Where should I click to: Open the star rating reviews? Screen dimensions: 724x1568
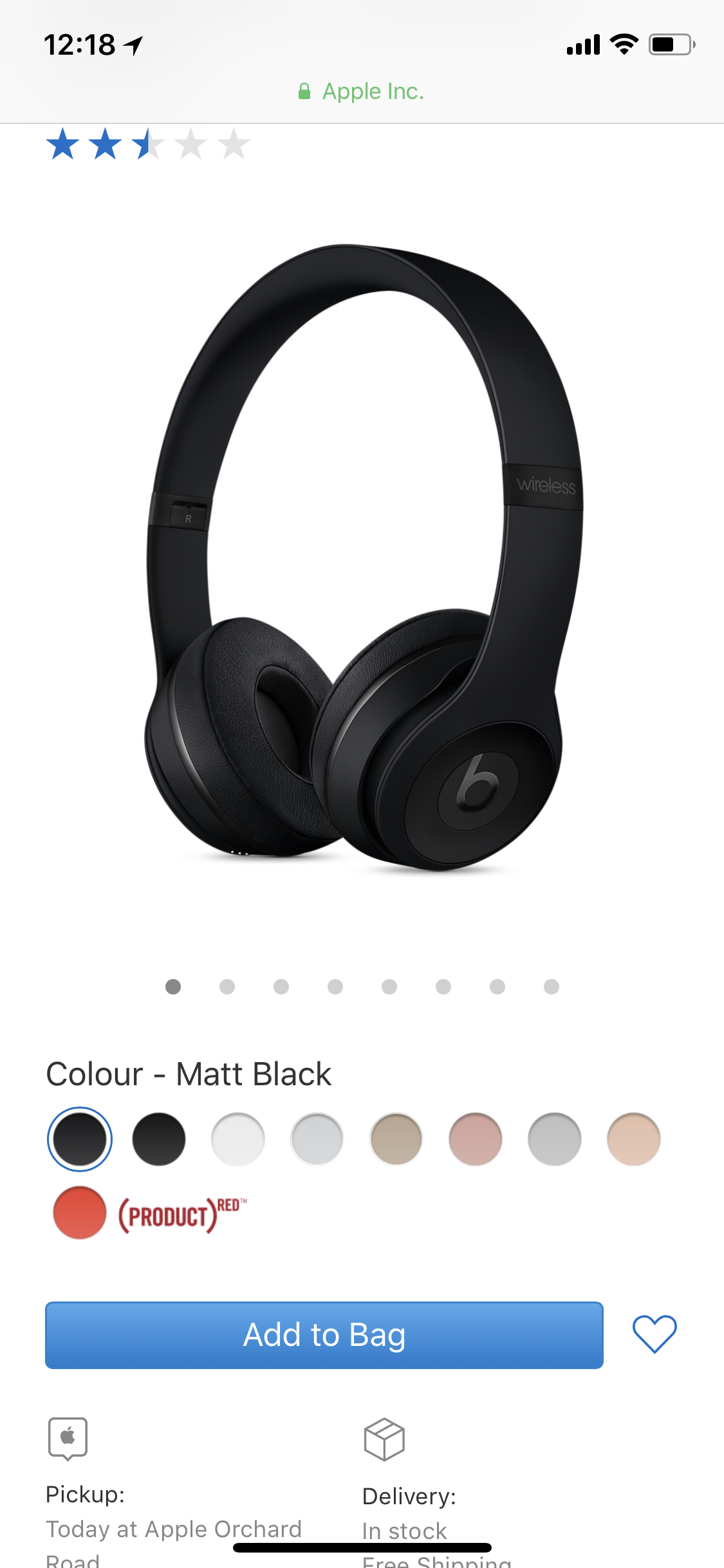coord(148,144)
